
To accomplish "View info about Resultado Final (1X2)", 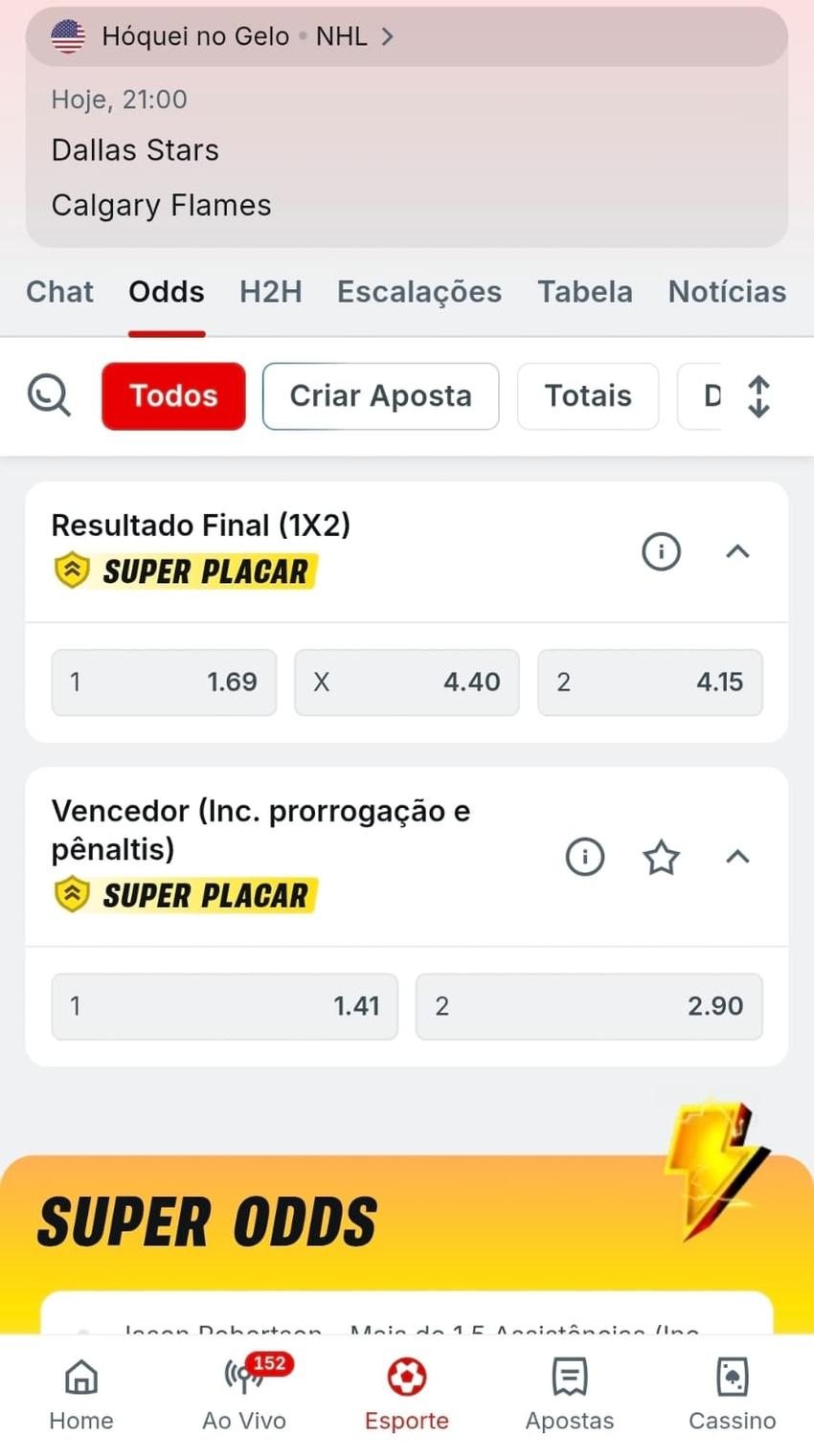I will point(661,551).
